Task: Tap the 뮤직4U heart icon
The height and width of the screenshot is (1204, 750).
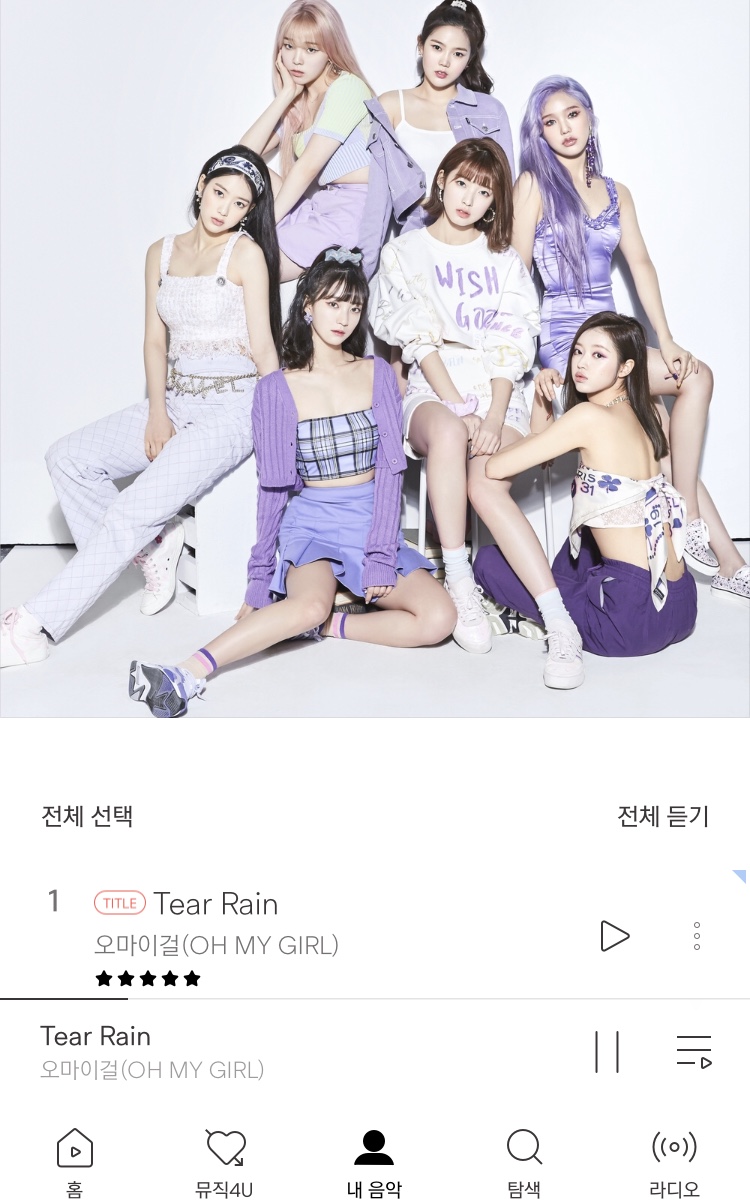Action: (225, 1147)
